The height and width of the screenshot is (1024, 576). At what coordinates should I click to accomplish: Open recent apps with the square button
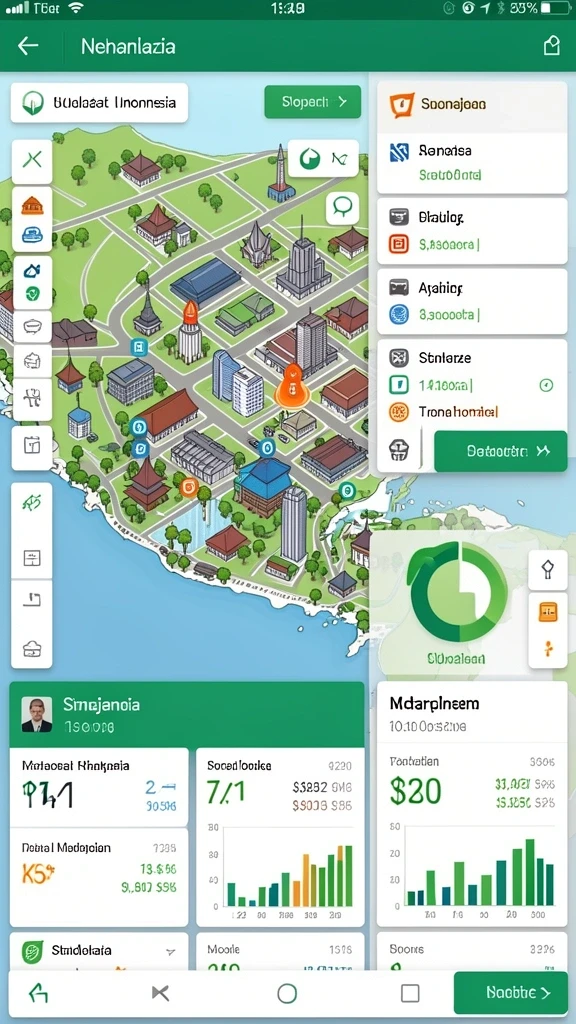click(x=410, y=993)
